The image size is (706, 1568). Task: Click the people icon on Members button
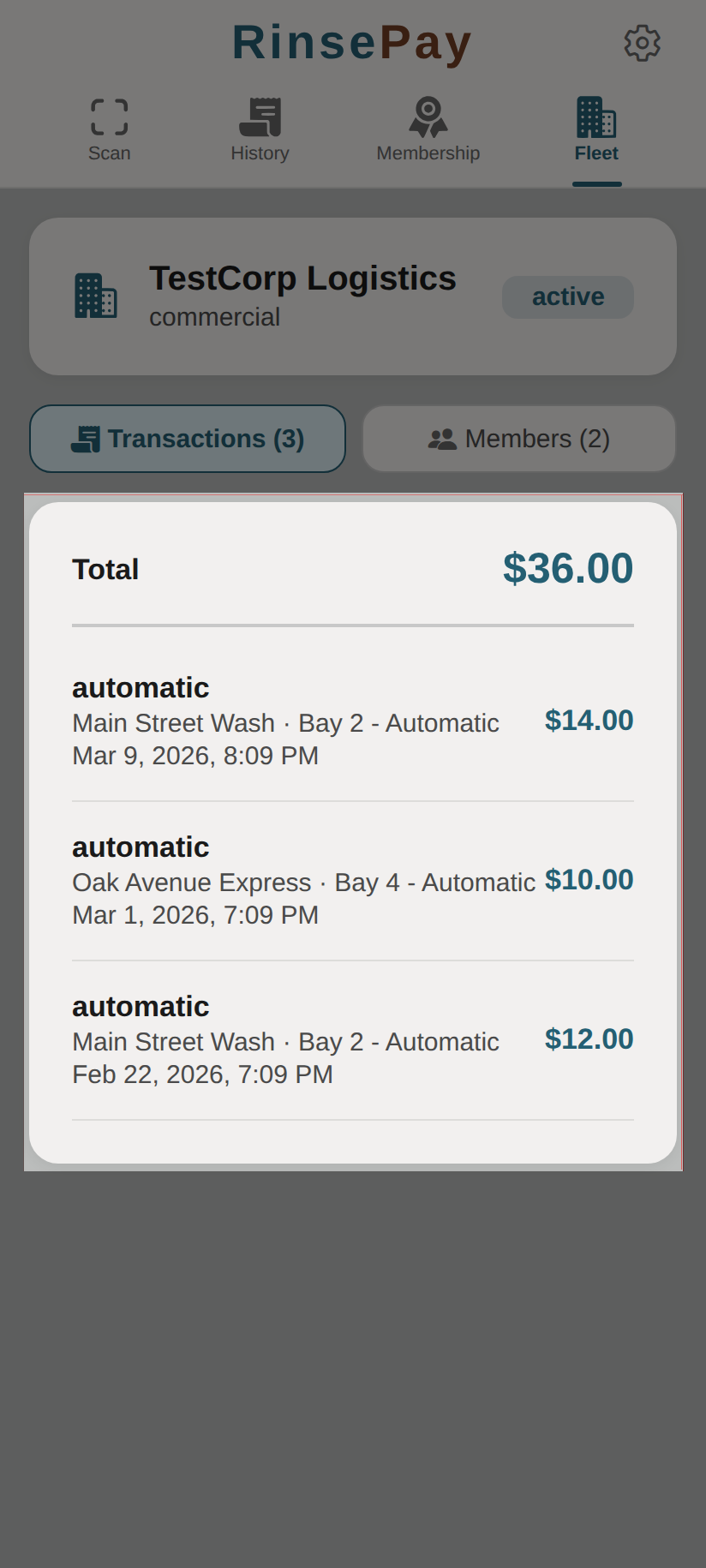[x=441, y=438]
